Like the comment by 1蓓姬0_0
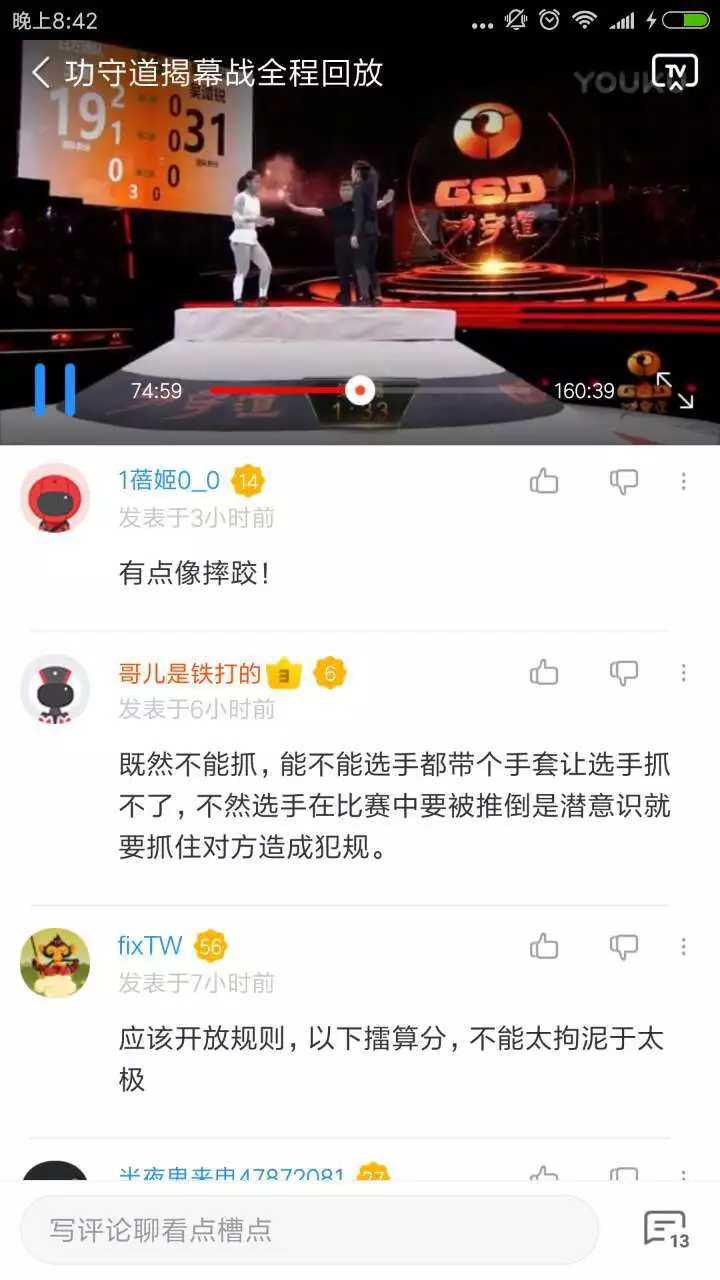720x1280 pixels. [544, 482]
